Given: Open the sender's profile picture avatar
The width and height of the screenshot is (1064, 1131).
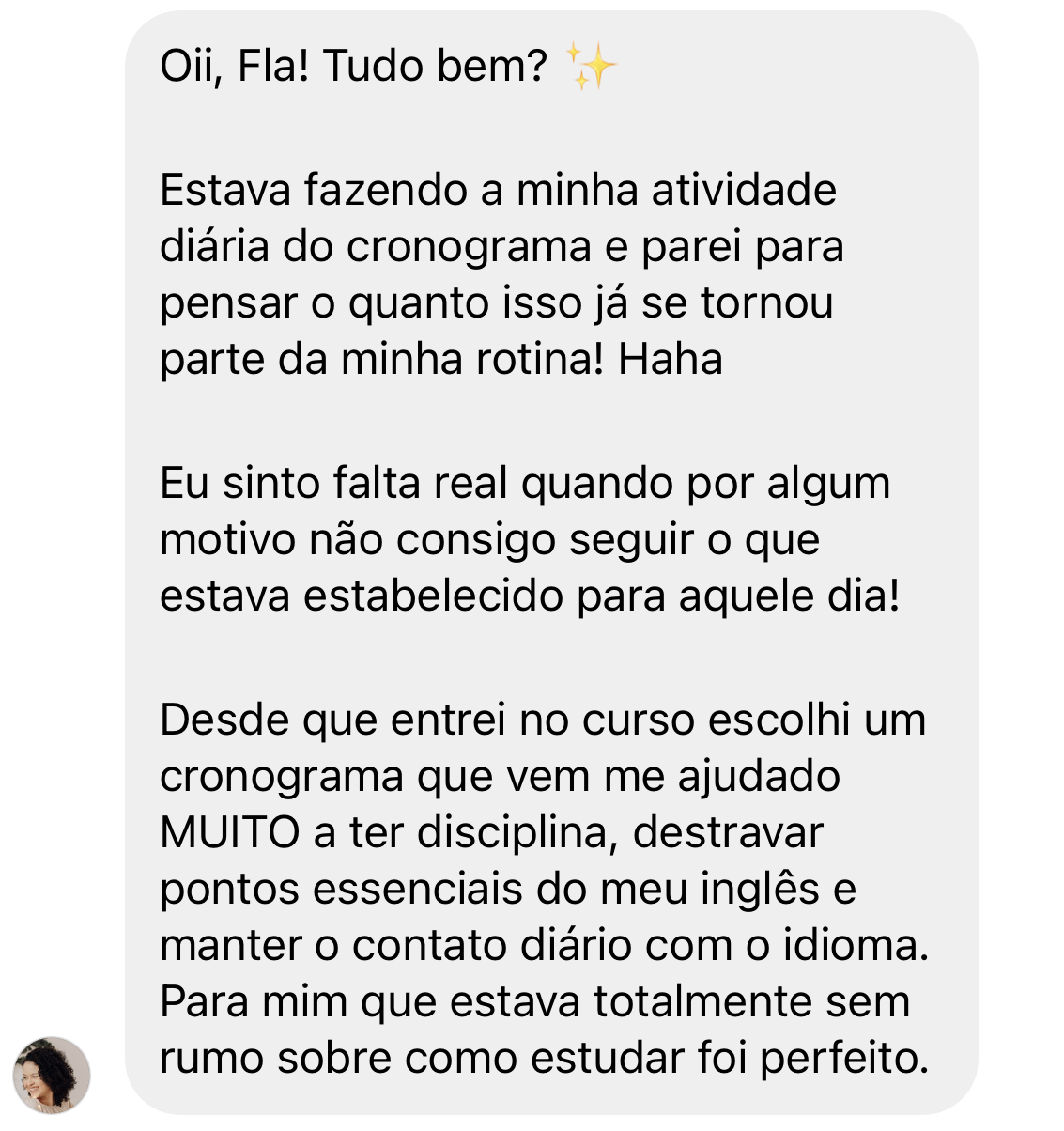Looking at the screenshot, I should pyautogui.click(x=52, y=1075).
